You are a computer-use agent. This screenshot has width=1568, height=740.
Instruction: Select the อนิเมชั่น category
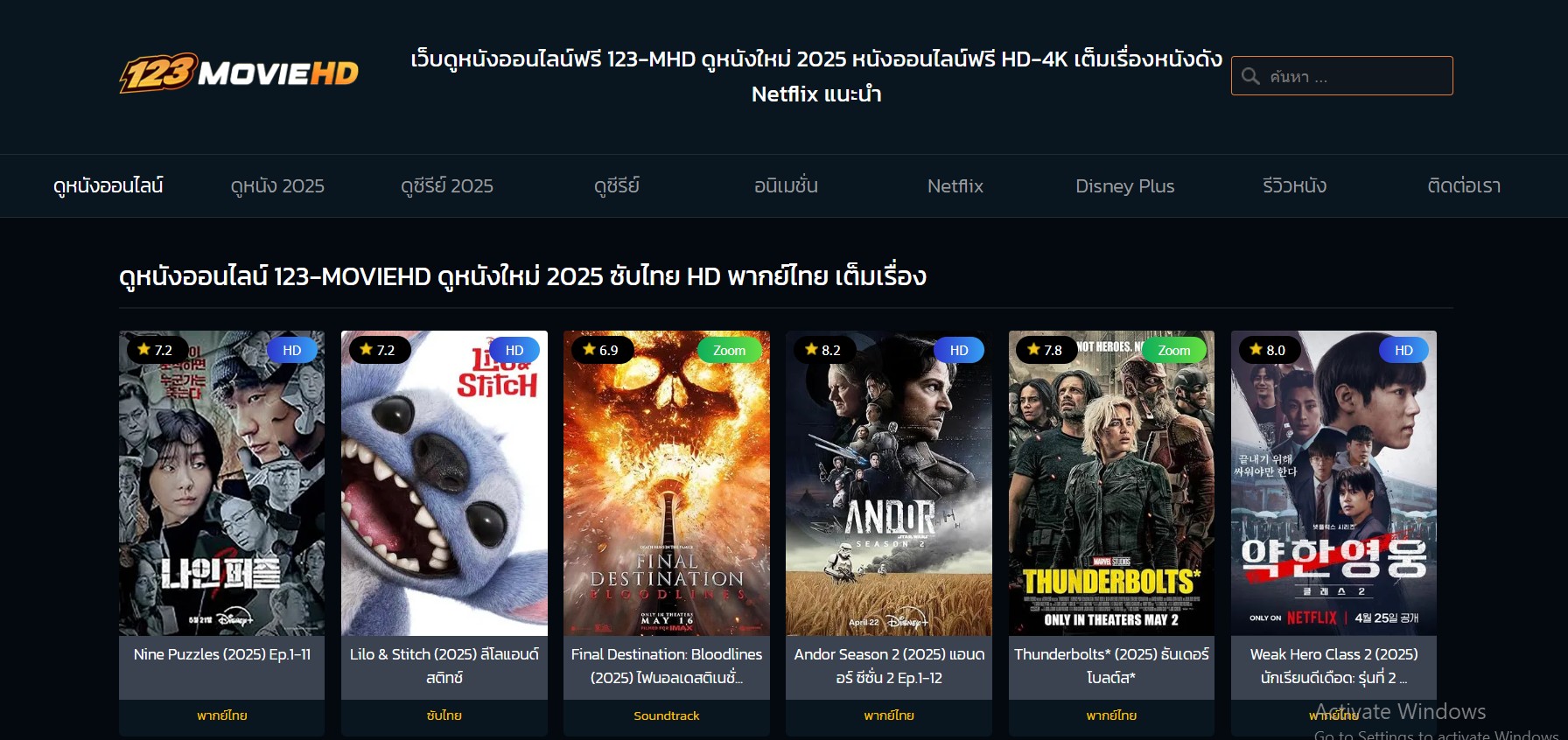[786, 185]
